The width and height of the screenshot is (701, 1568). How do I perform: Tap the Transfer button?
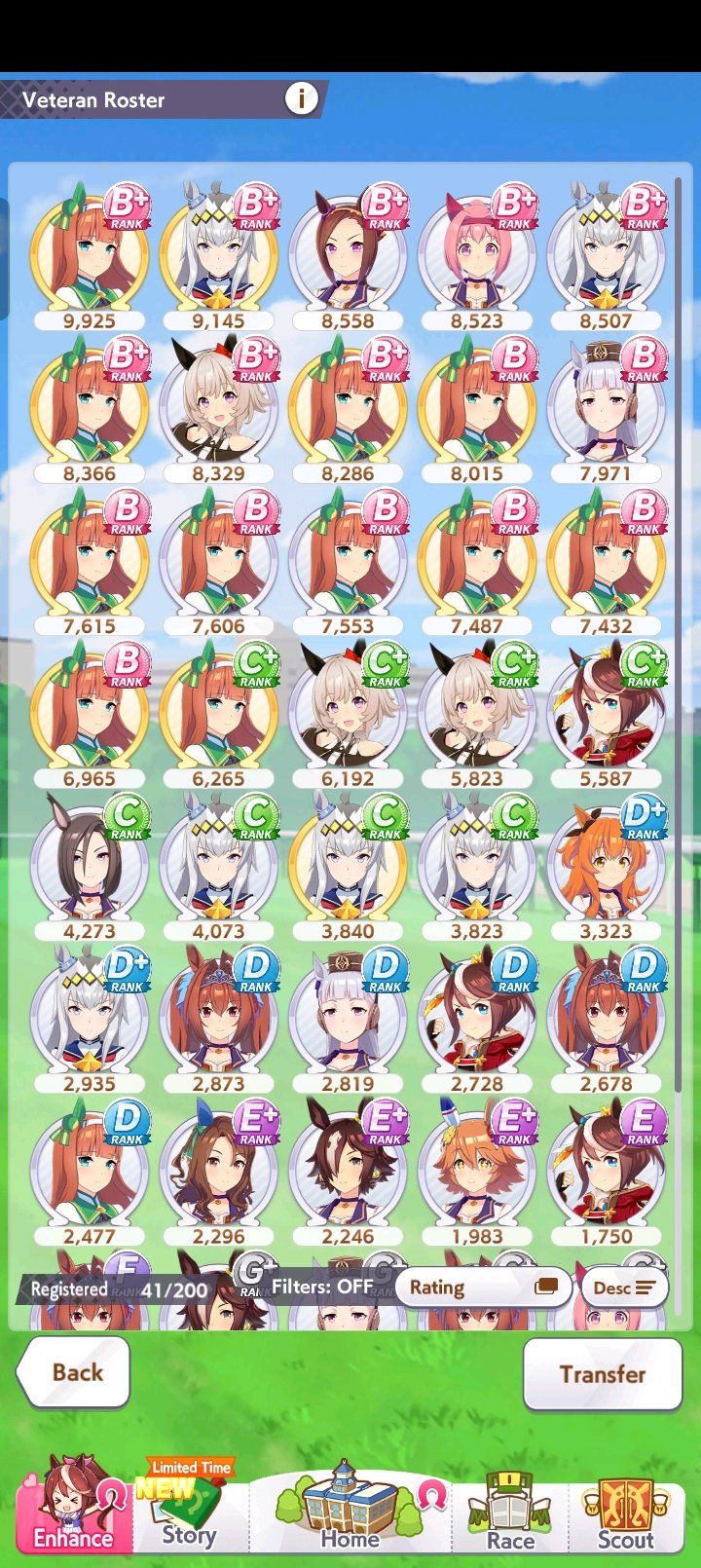(603, 1373)
